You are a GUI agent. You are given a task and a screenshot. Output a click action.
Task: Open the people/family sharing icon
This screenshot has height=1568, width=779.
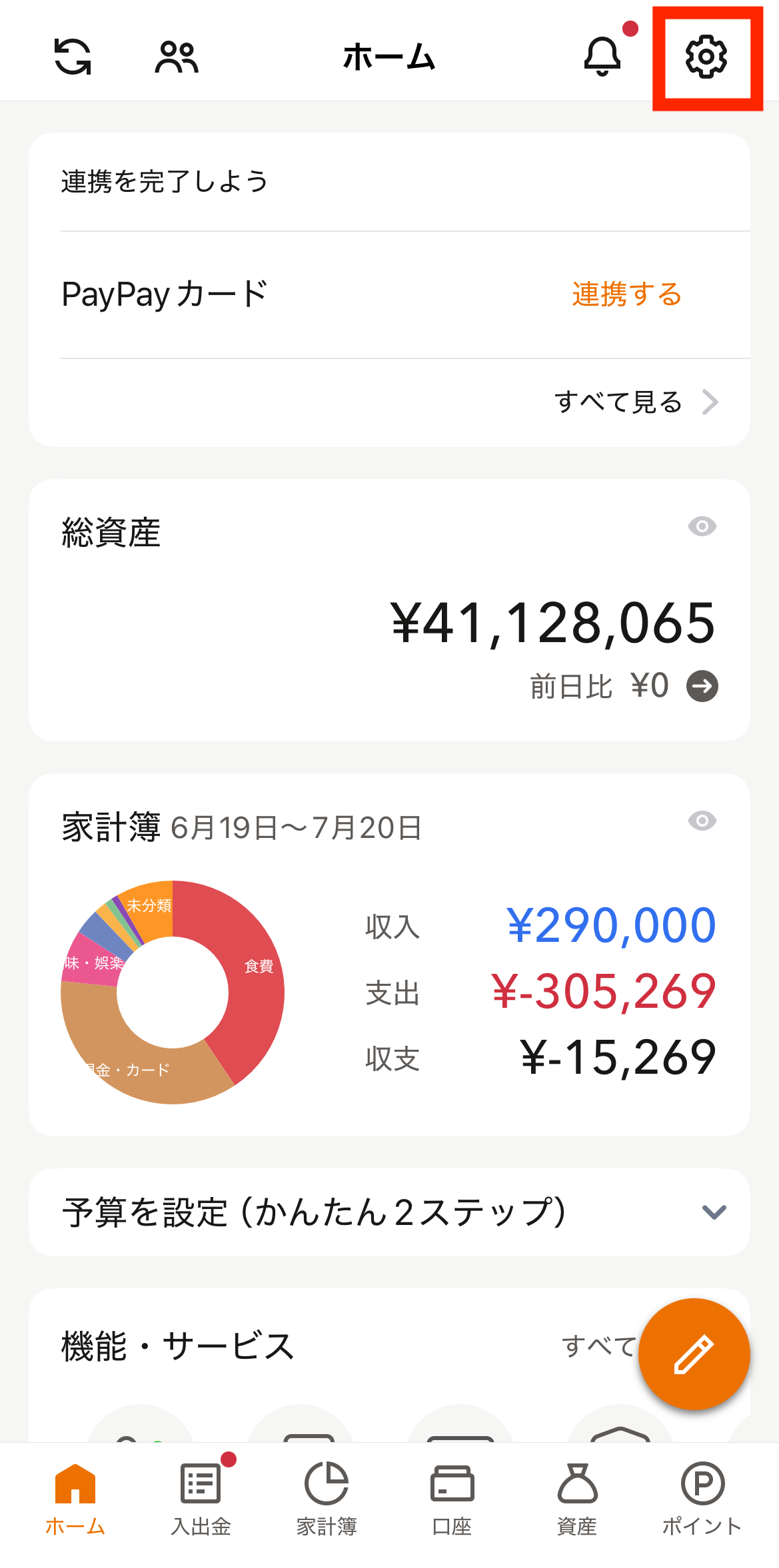click(177, 57)
